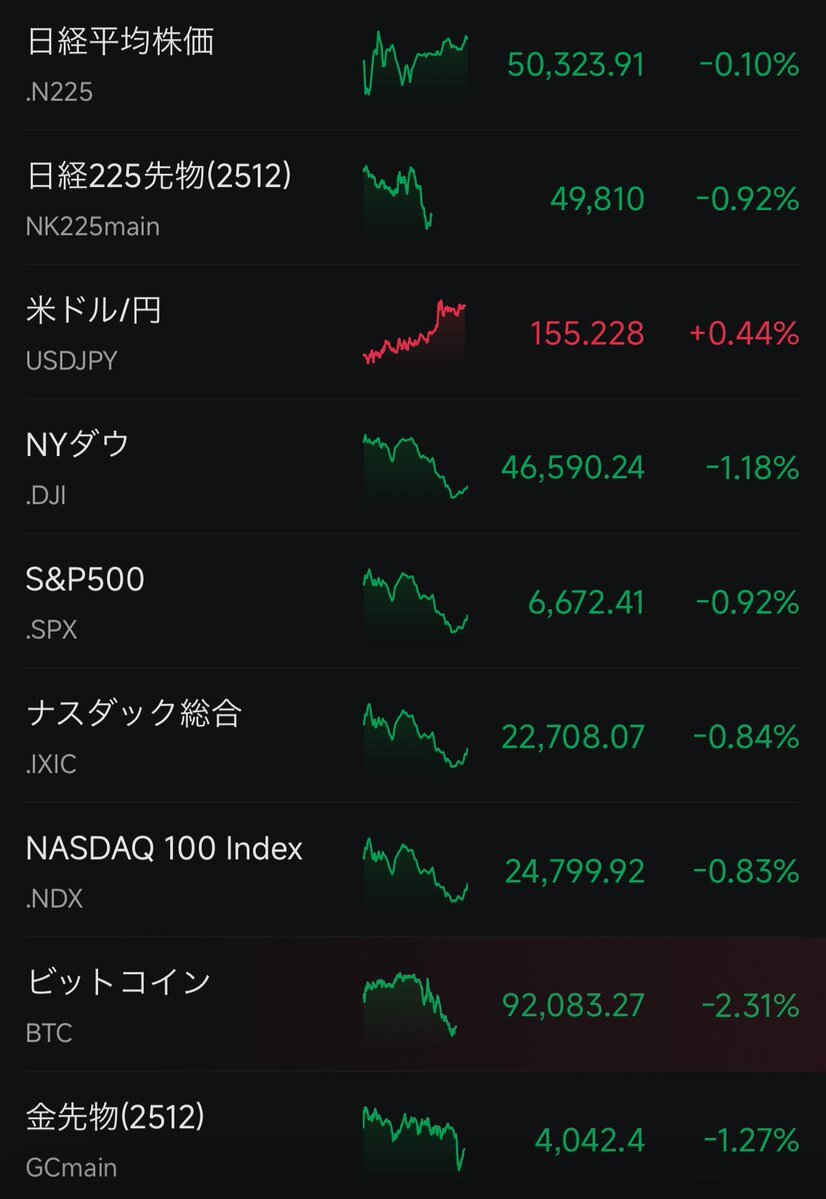
Task: Tap the -1.18% change value for NYダウ
Action: pos(745,467)
